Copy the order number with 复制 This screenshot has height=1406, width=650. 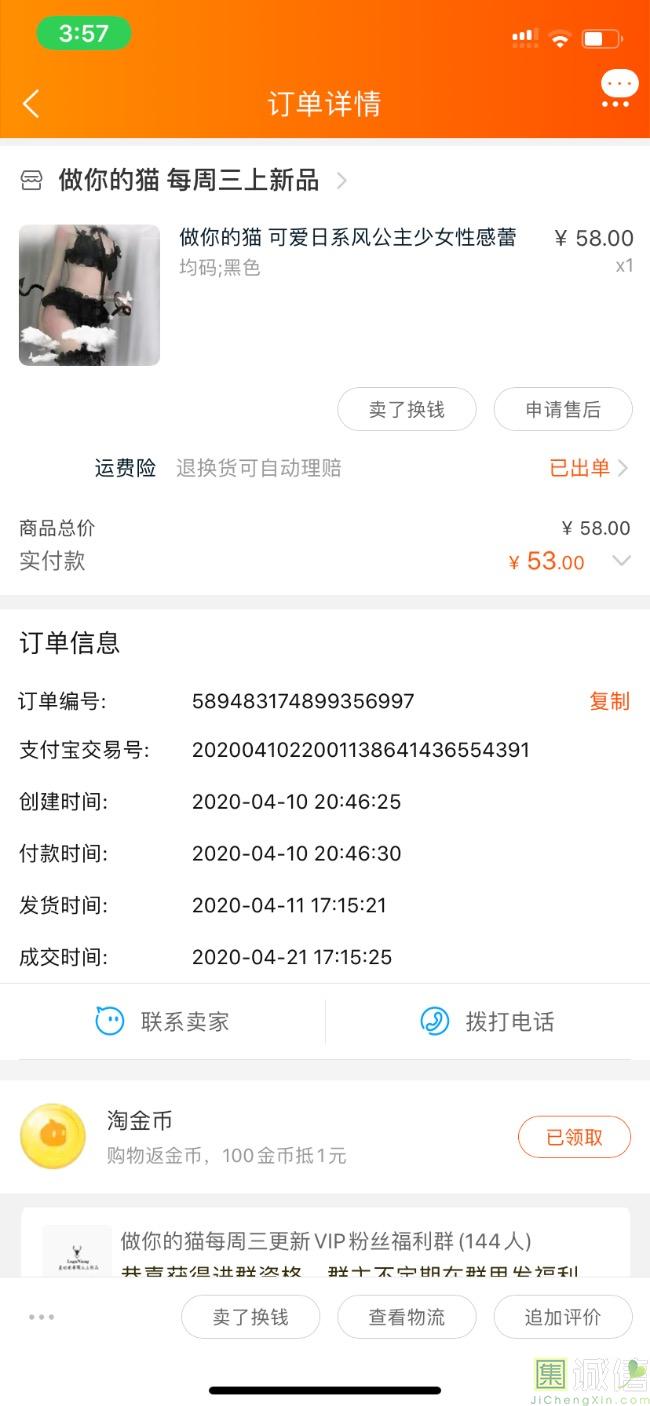coord(609,701)
